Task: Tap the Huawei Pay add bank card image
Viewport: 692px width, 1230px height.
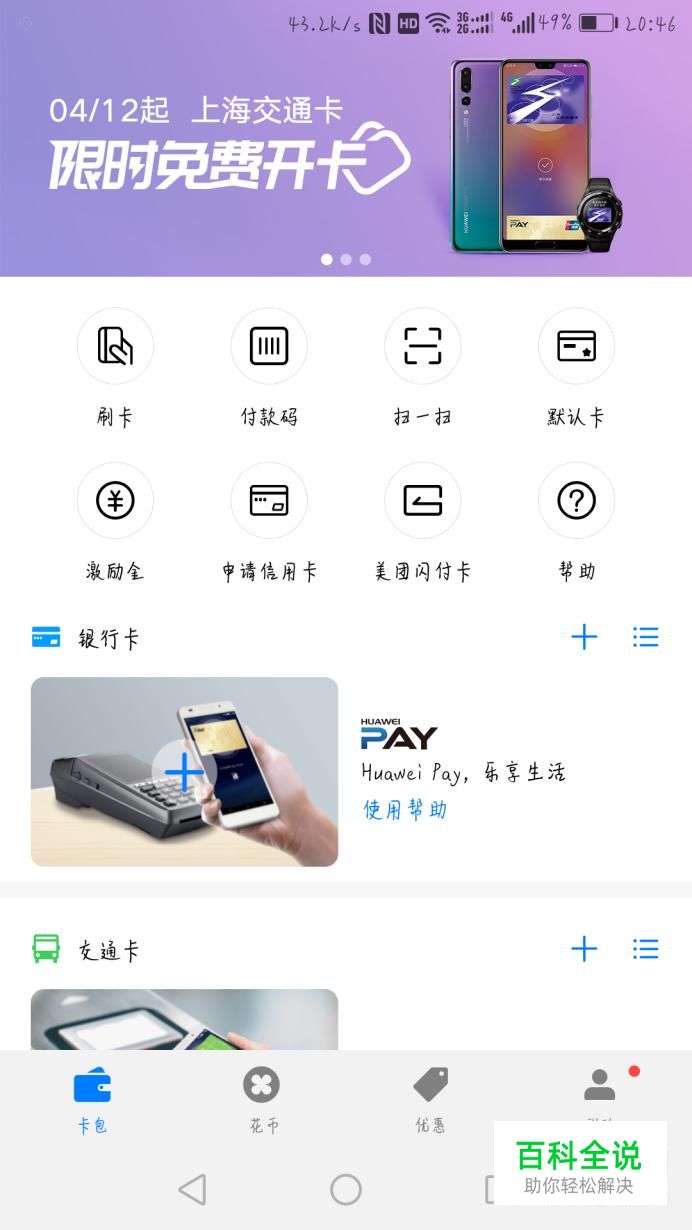Action: (185, 772)
